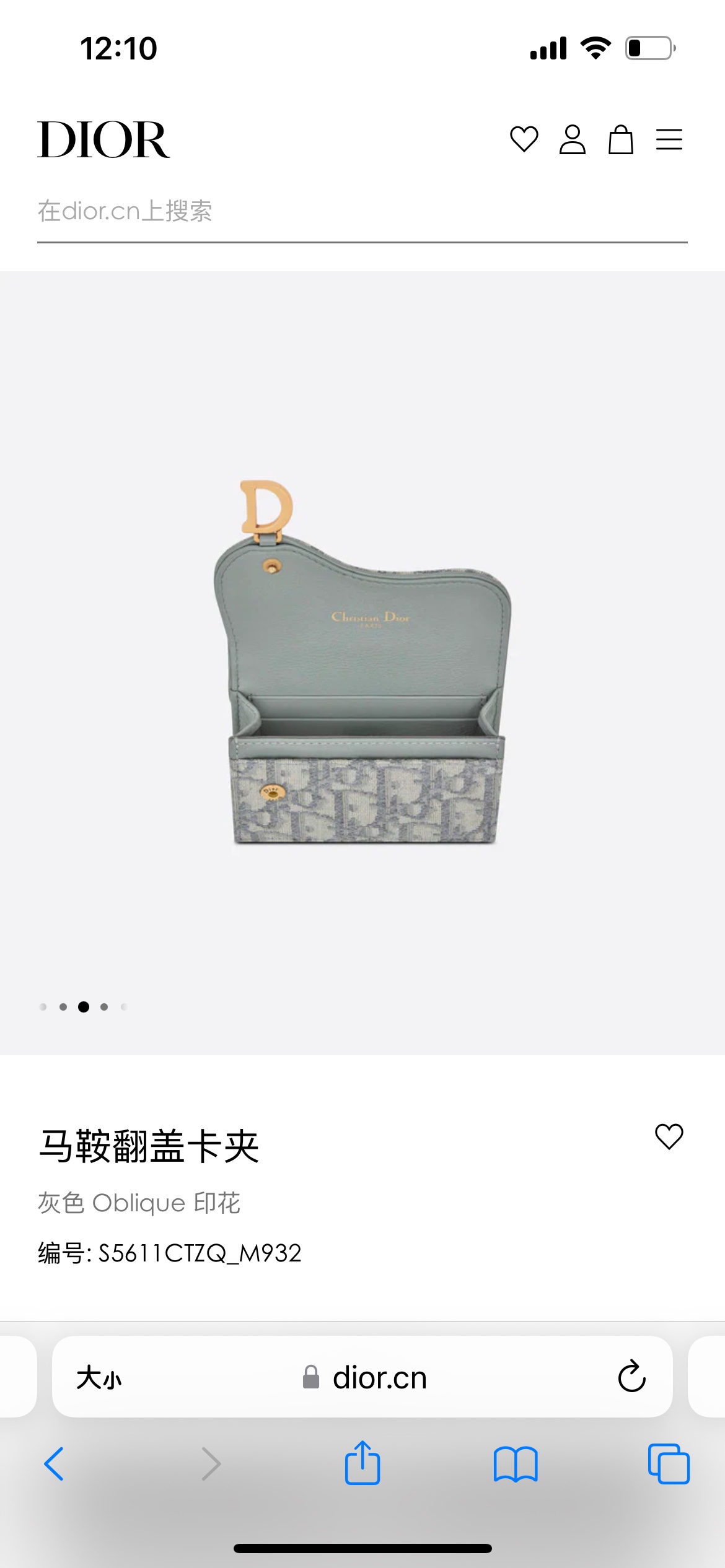The width and height of the screenshot is (725, 1568).
Task: Add 马鞍翻盖卡夹 to wishlist
Action: (669, 1137)
